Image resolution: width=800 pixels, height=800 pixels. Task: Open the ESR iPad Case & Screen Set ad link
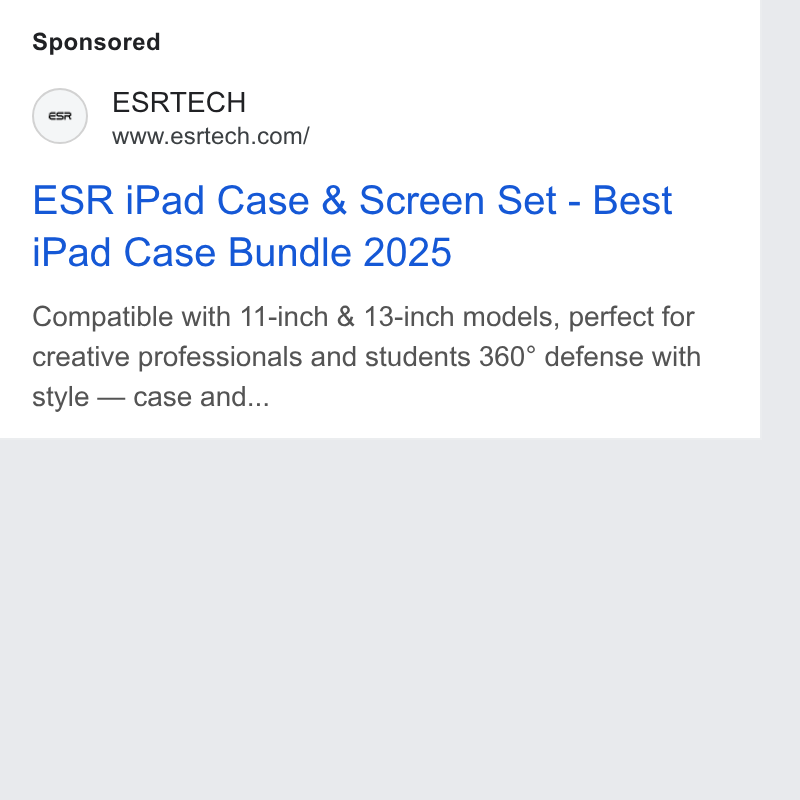pos(352,226)
